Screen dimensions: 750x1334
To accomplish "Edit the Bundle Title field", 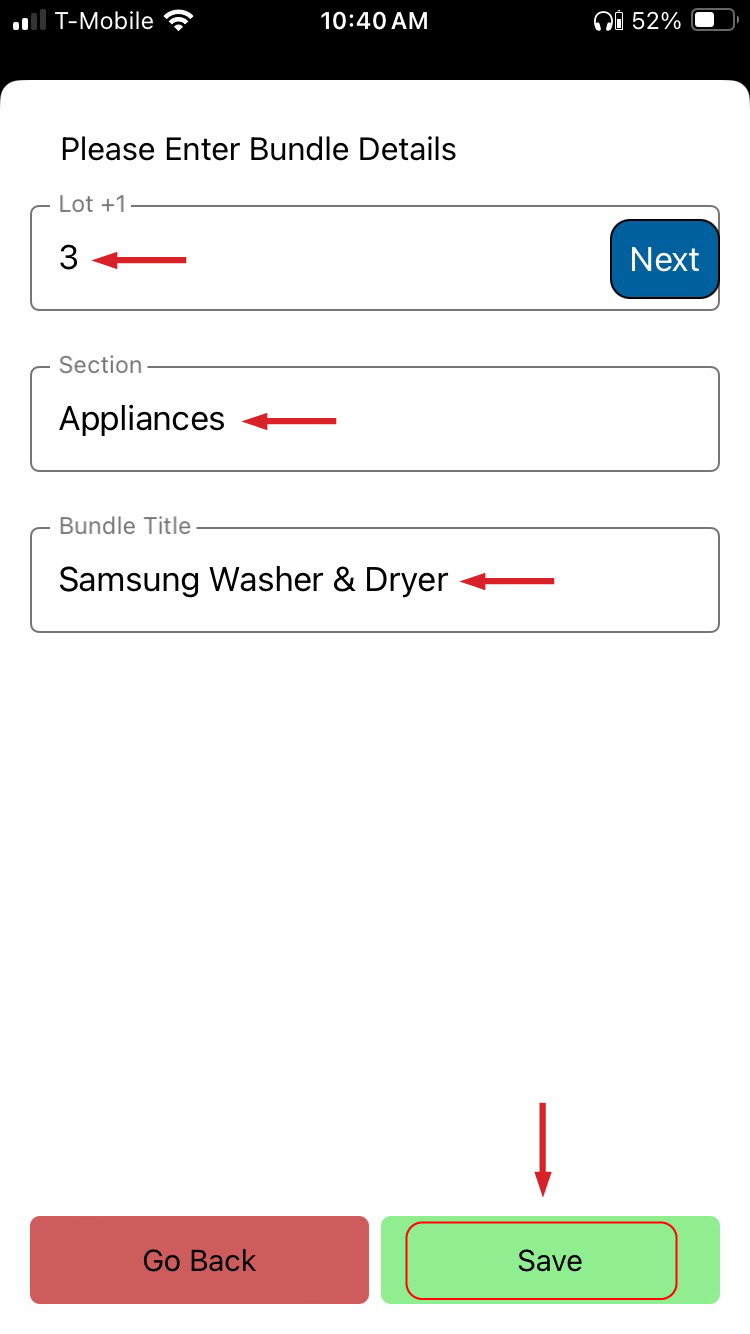I will tap(374, 580).
